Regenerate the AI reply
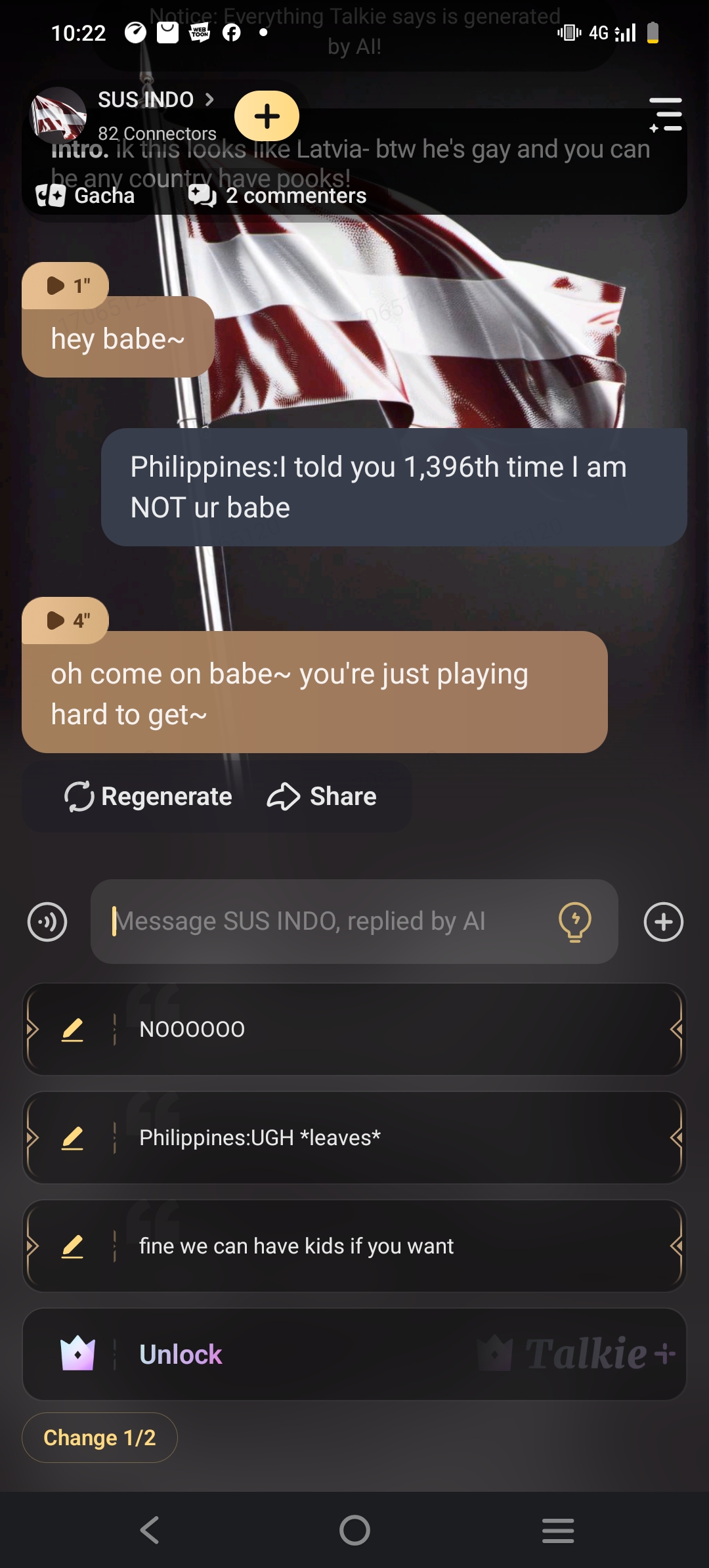The width and height of the screenshot is (709, 1568). click(148, 796)
